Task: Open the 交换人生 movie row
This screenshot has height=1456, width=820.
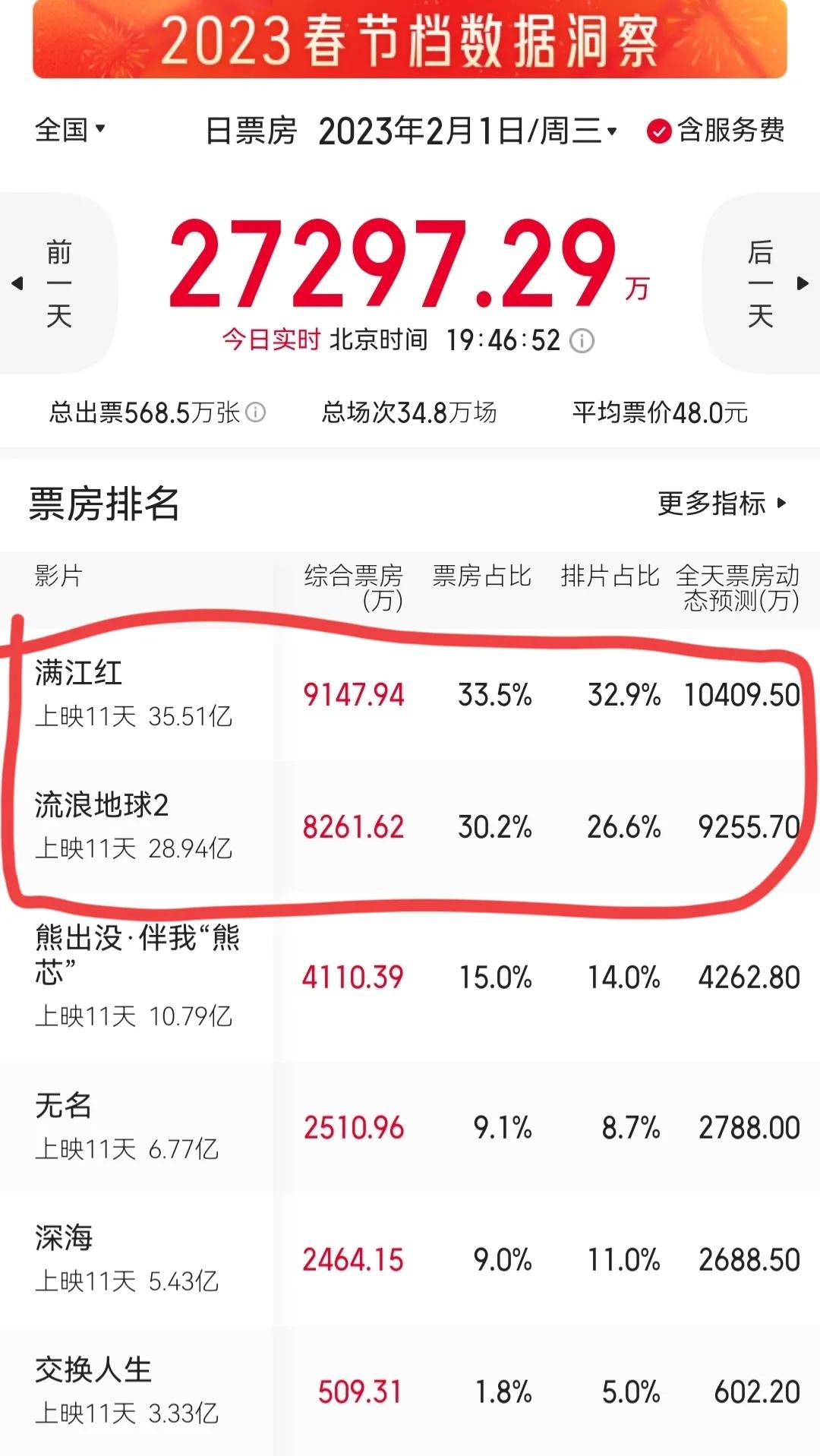Action: [410, 1391]
